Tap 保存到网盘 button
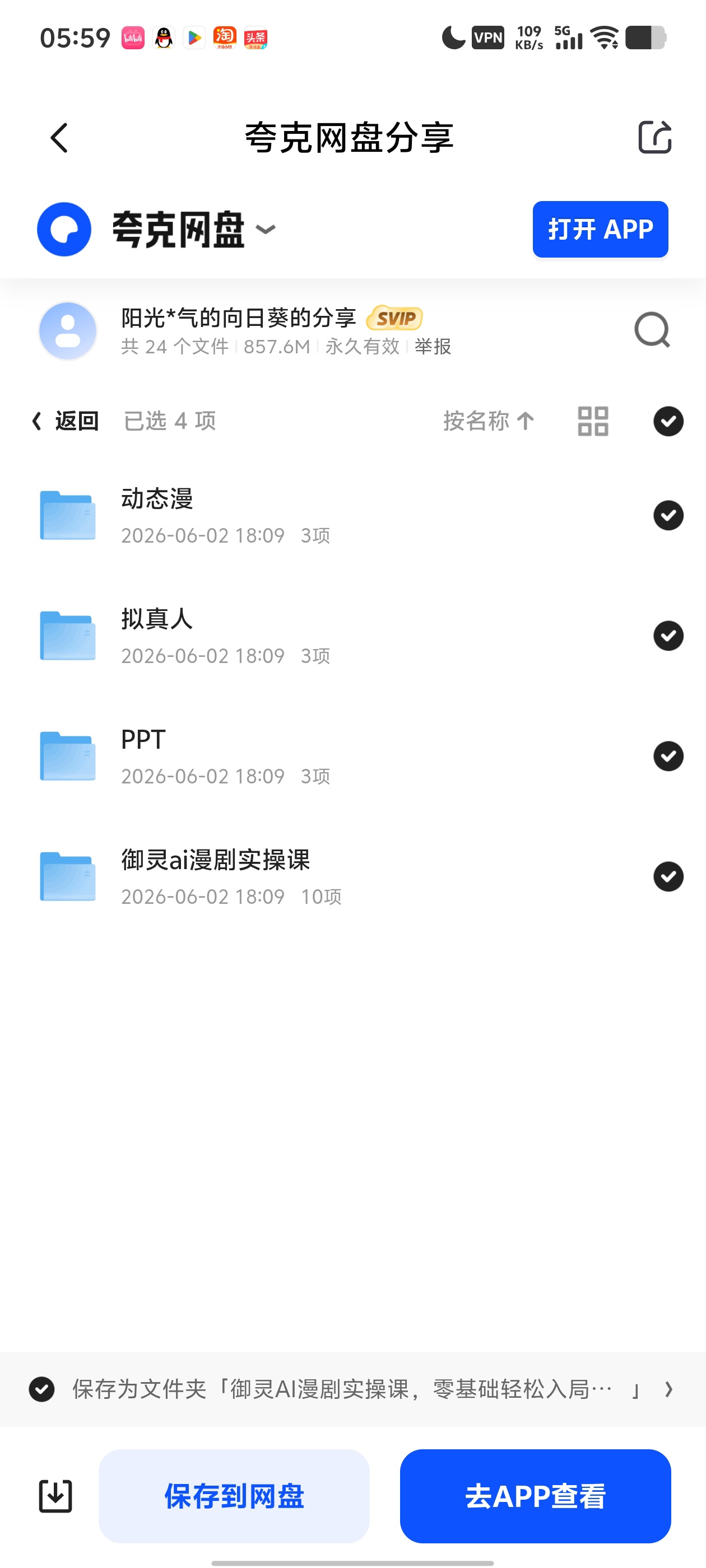This screenshot has height=1568, width=706. tap(234, 1496)
